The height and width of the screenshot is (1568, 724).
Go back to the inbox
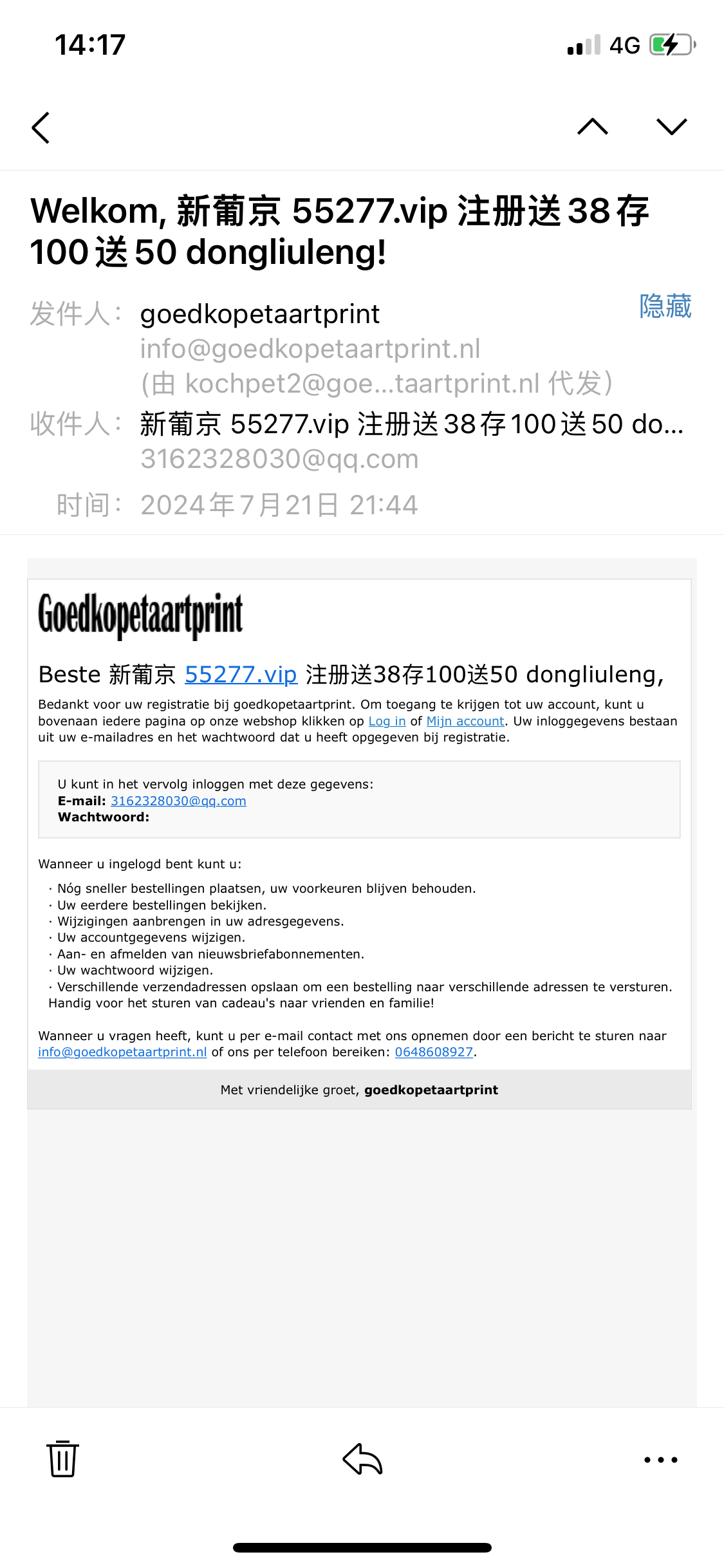(x=41, y=127)
